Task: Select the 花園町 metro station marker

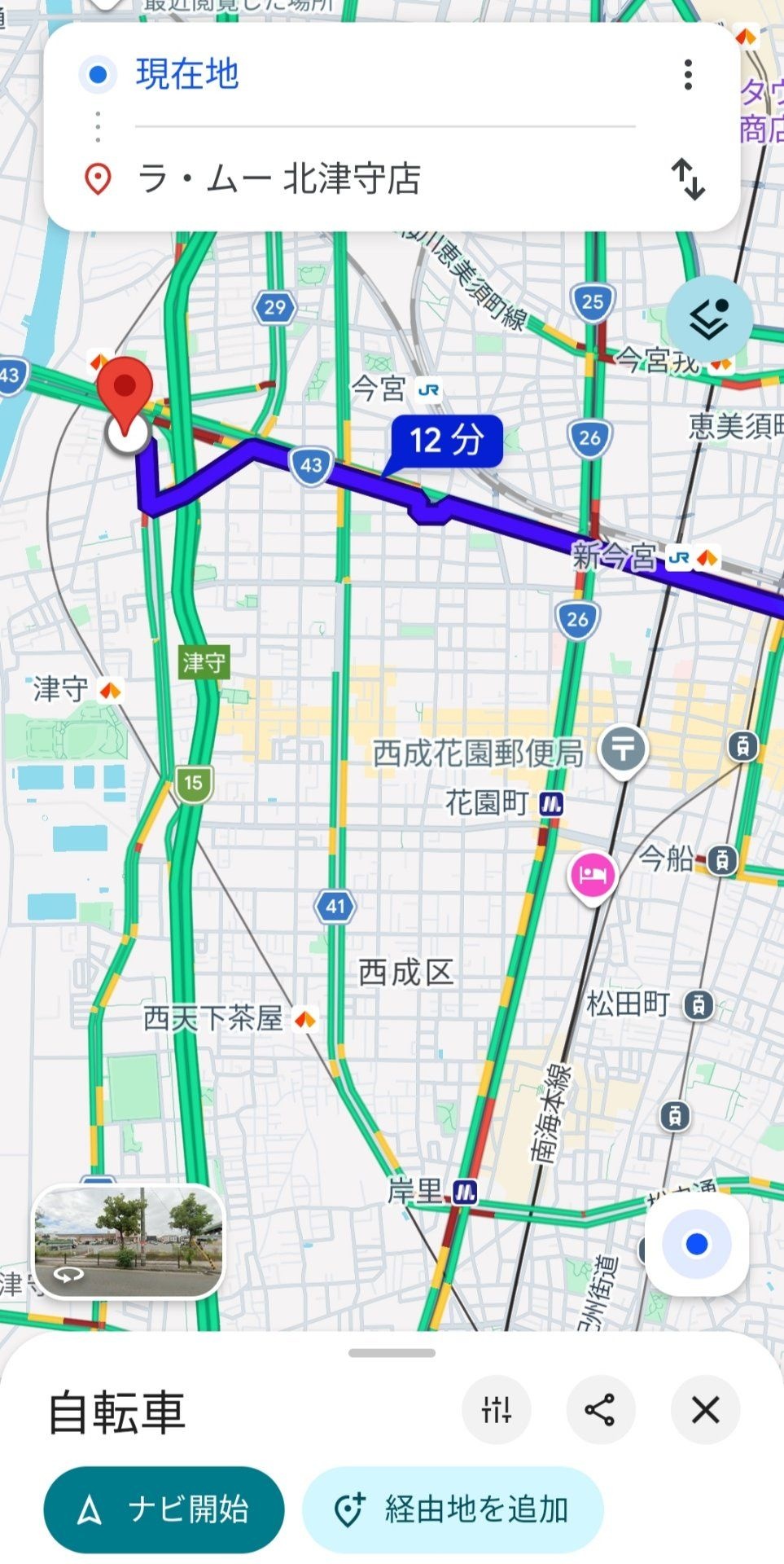Action: point(552,805)
